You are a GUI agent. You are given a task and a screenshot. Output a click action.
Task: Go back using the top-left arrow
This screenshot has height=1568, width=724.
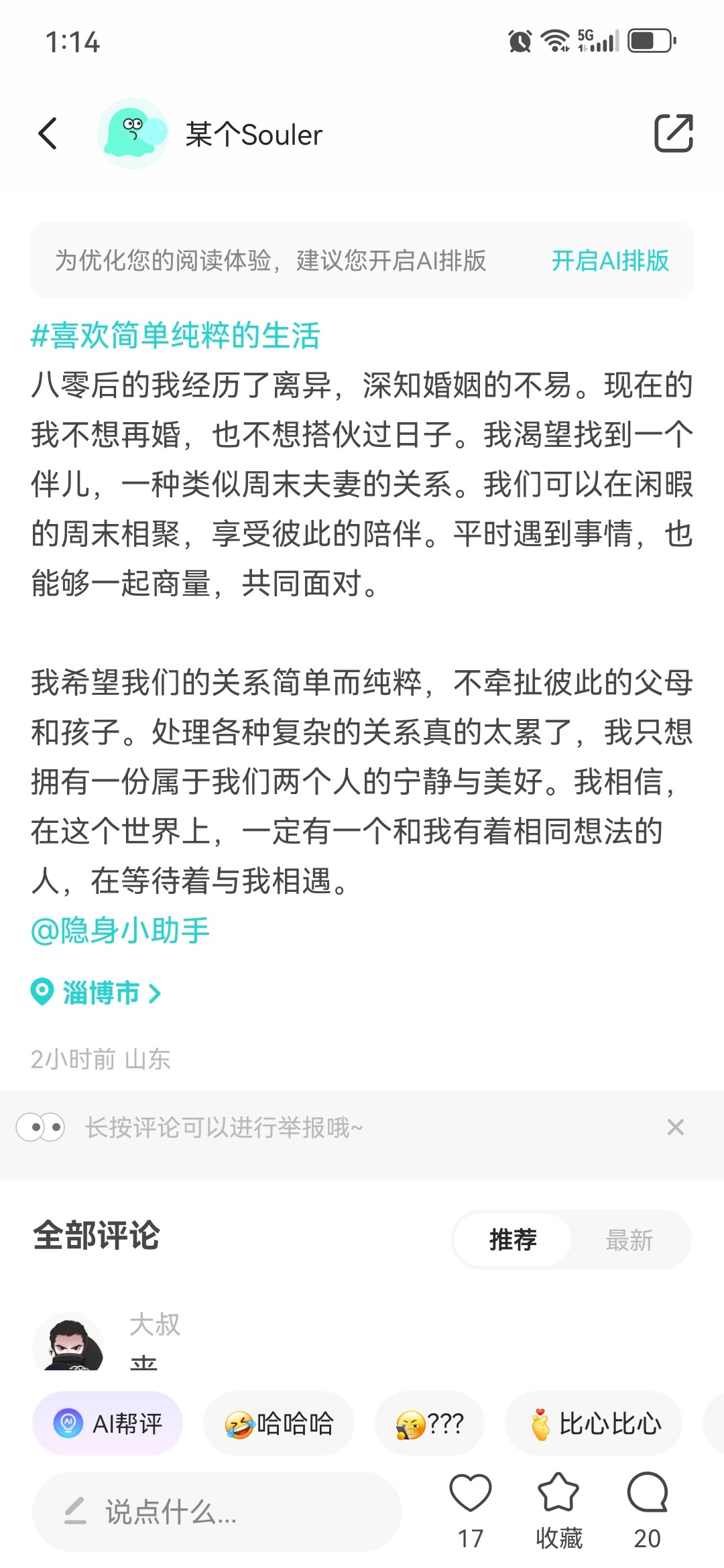pyautogui.click(x=48, y=133)
